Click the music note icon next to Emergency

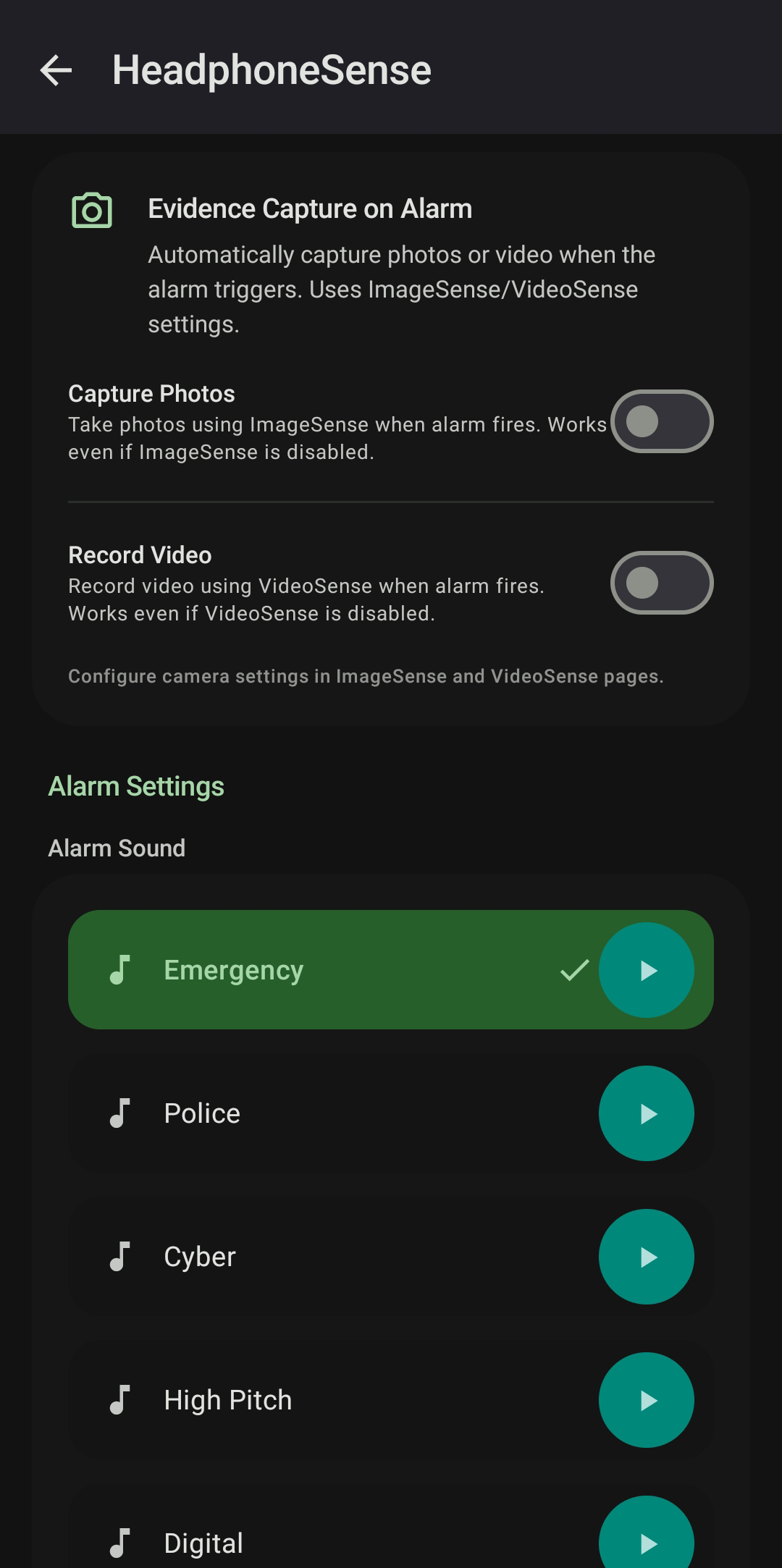click(x=121, y=970)
